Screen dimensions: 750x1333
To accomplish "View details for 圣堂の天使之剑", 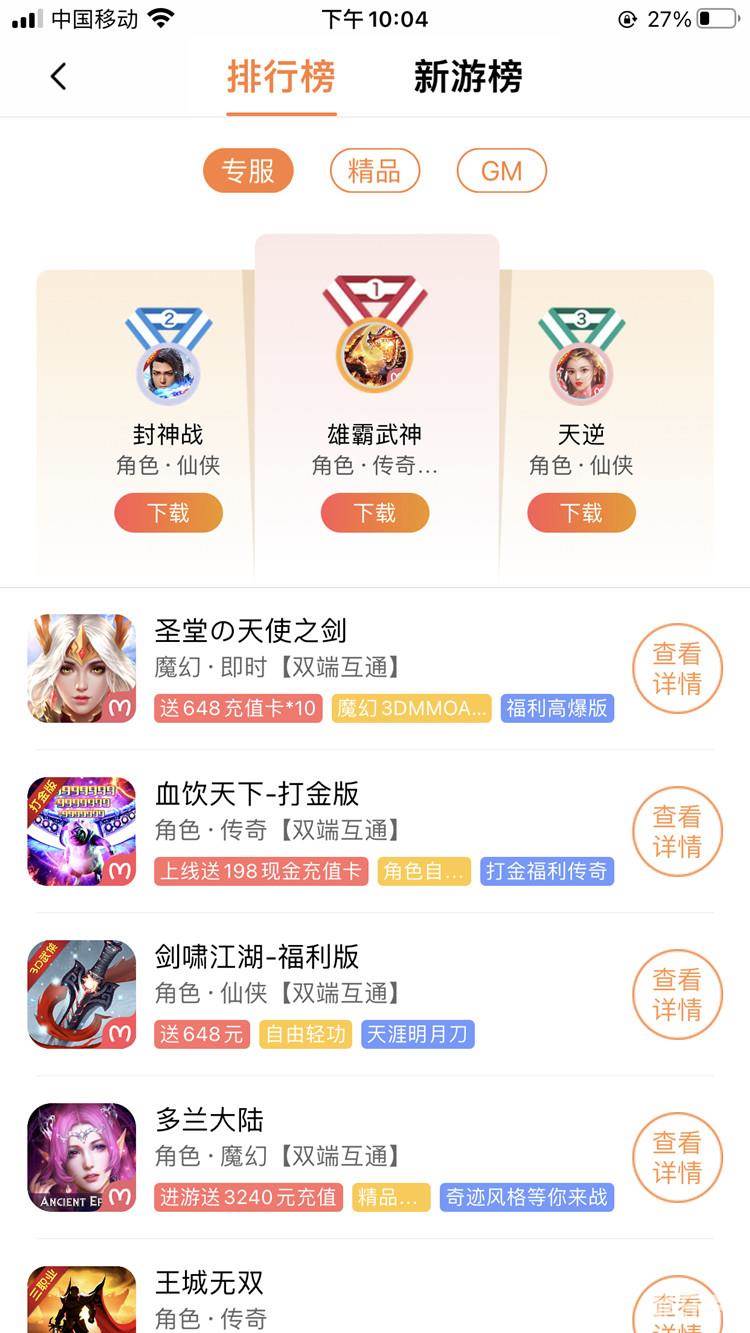I will [x=677, y=669].
